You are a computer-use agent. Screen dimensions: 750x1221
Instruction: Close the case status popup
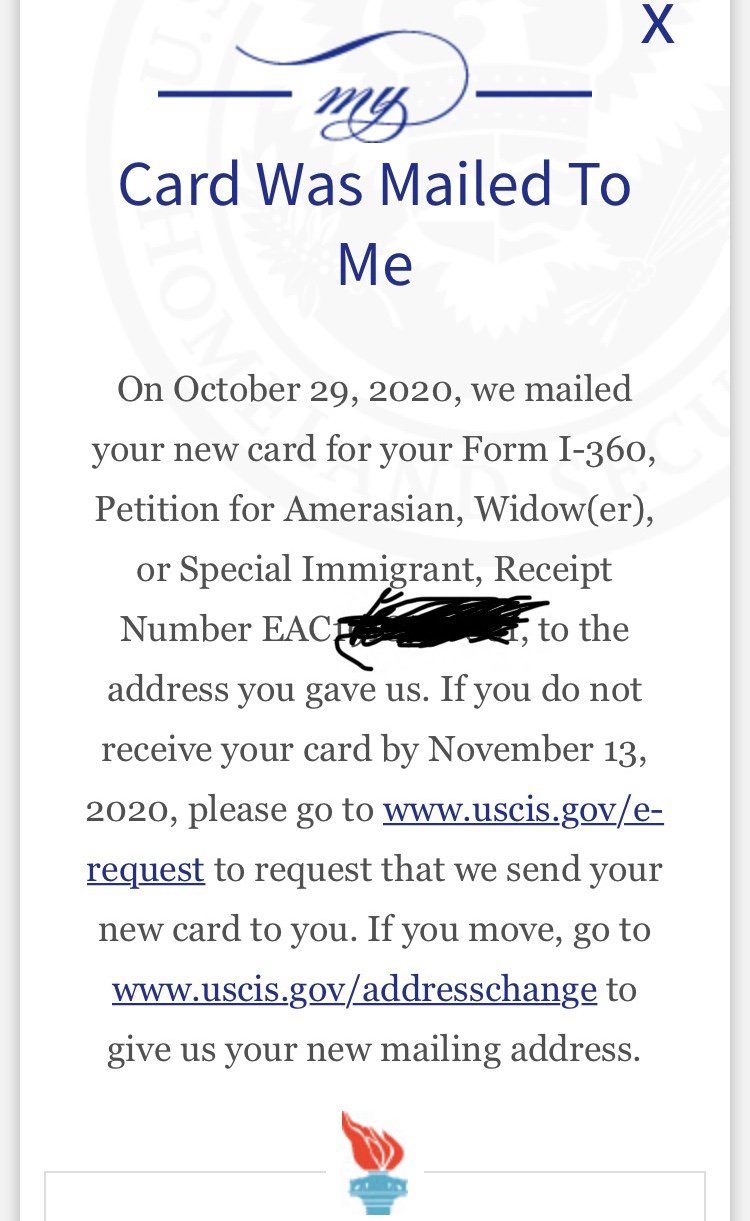tap(657, 25)
